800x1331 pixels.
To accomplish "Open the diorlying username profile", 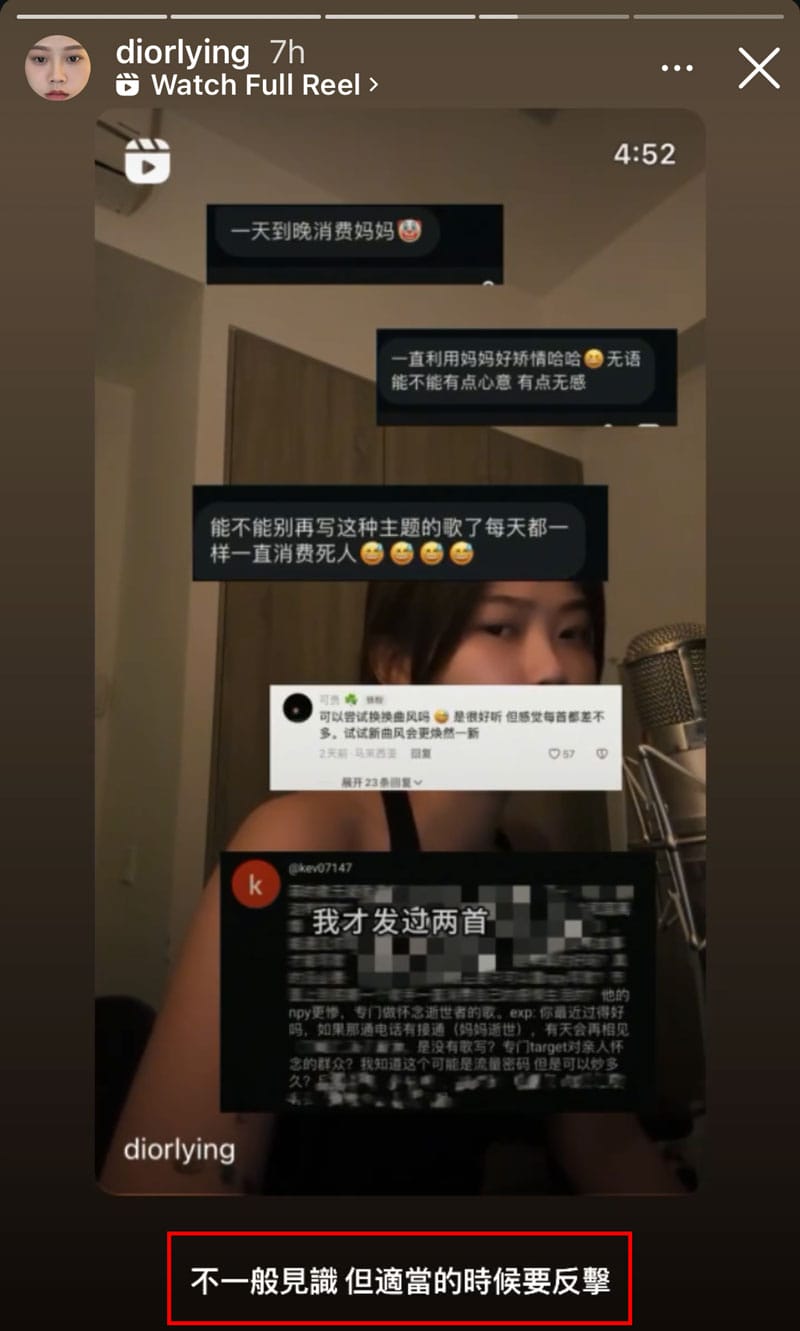I will (x=182, y=52).
